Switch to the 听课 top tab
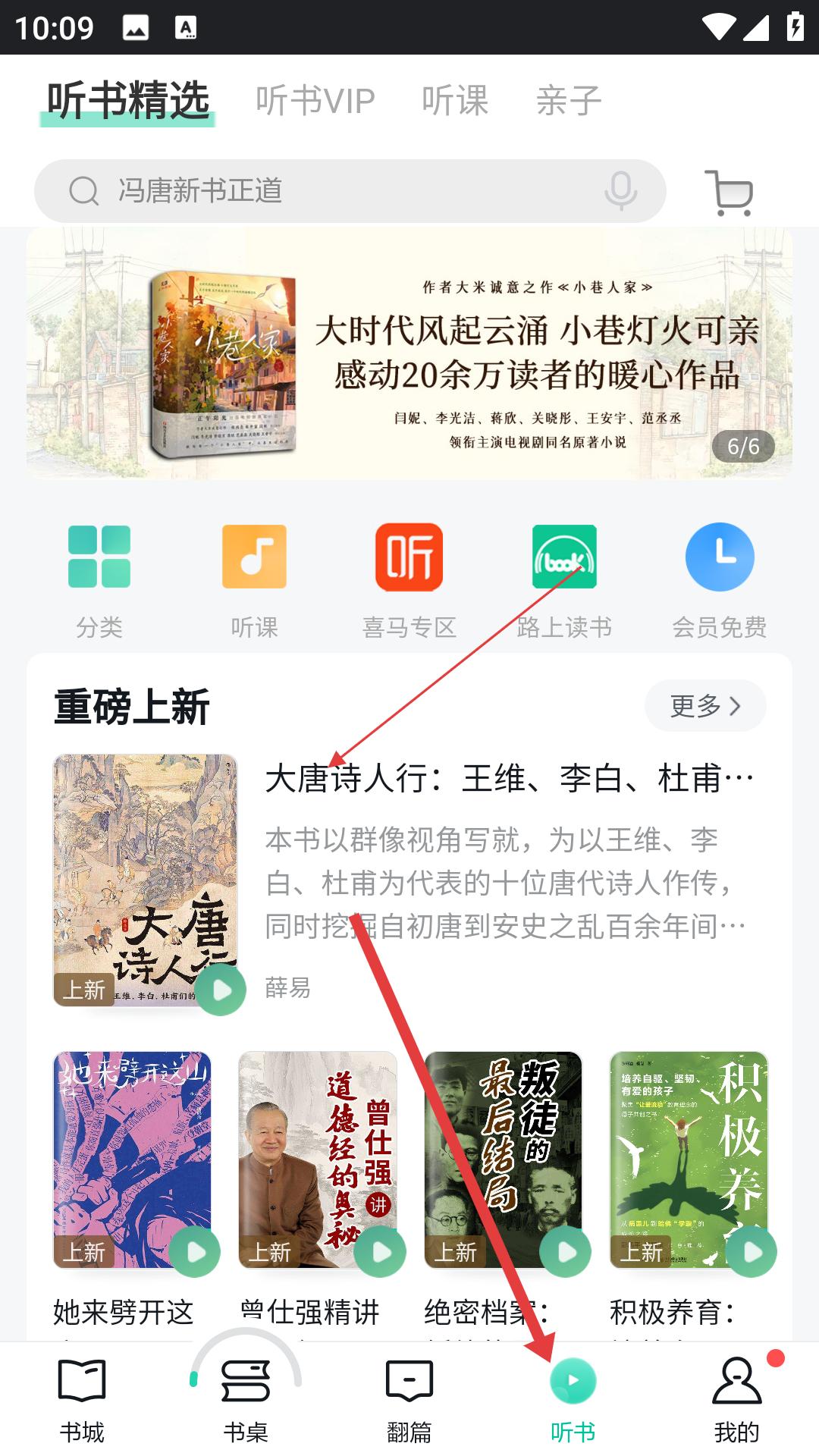 click(455, 101)
